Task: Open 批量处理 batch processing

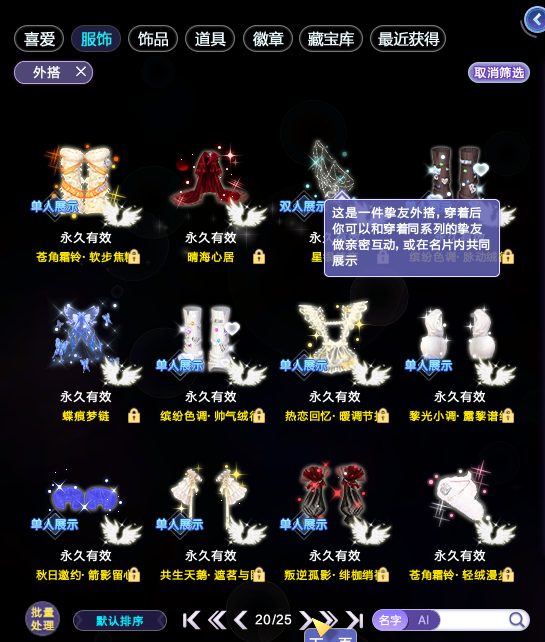Action: tap(43, 619)
